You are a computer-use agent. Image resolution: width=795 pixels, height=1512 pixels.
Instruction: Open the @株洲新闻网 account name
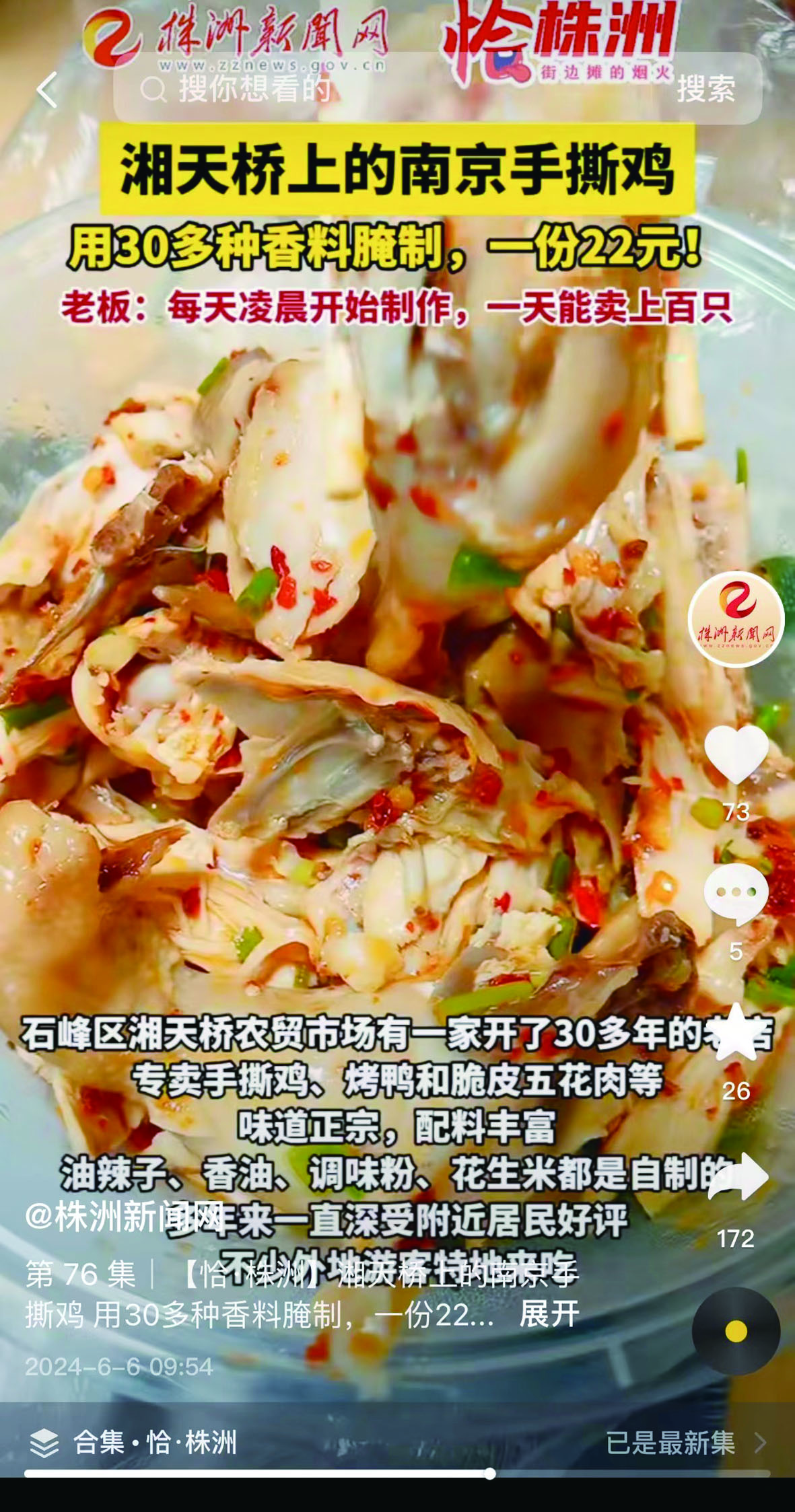[x=125, y=1216]
